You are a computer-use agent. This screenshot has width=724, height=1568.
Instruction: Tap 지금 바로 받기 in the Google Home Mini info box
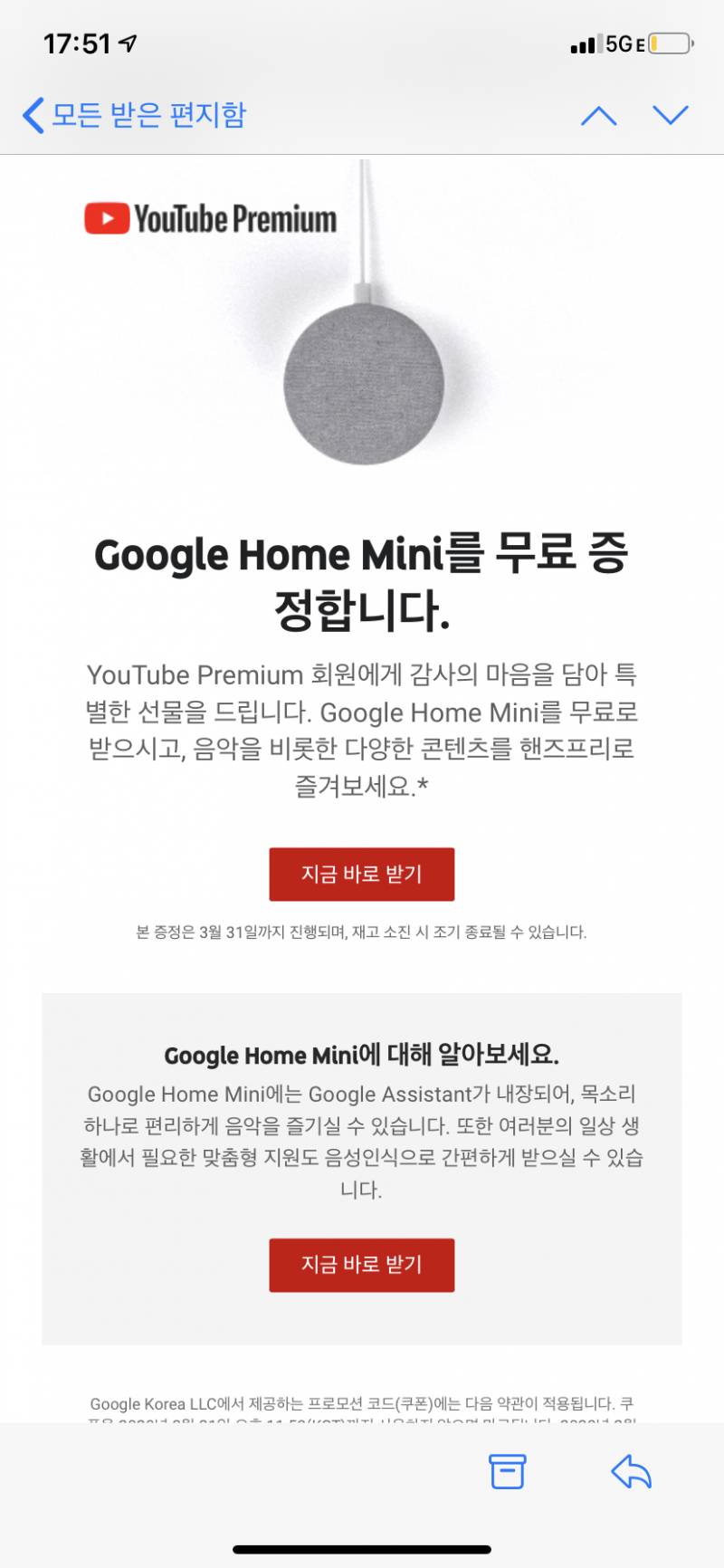(361, 1265)
